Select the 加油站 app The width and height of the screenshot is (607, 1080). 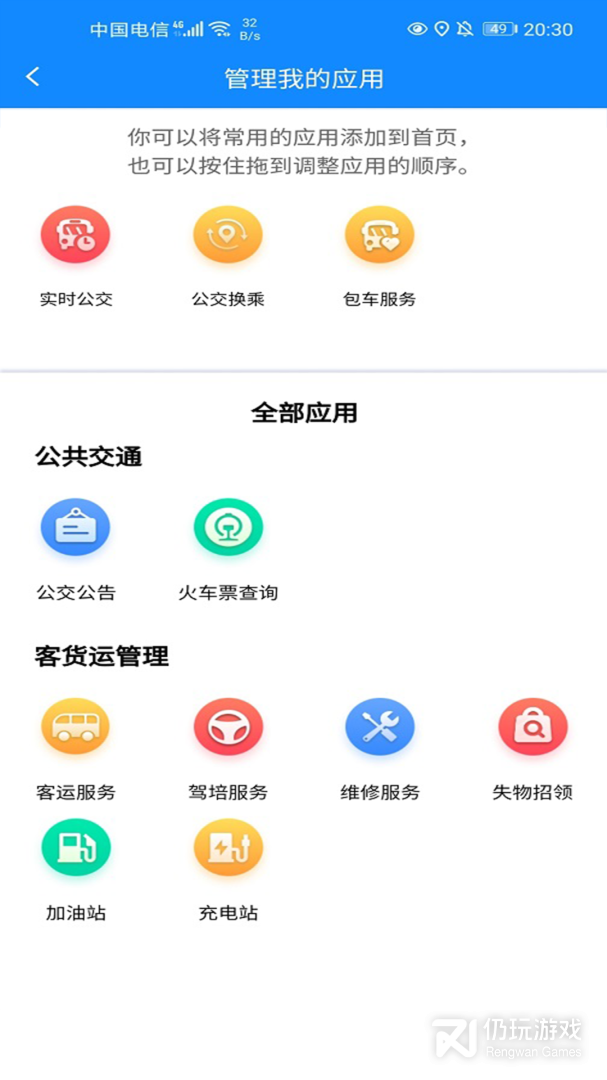[x=75, y=848]
